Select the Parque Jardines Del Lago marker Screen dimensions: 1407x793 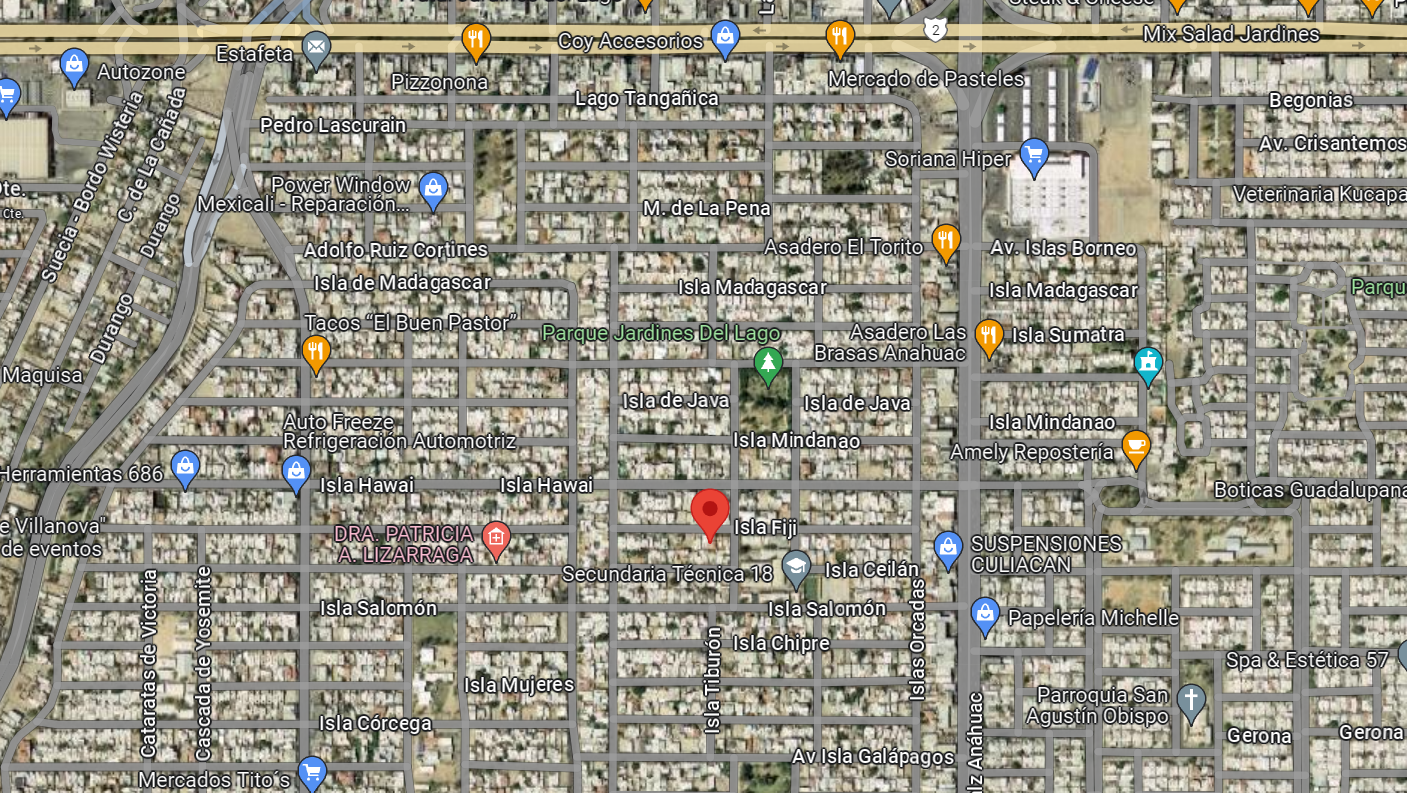(x=768, y=366)
